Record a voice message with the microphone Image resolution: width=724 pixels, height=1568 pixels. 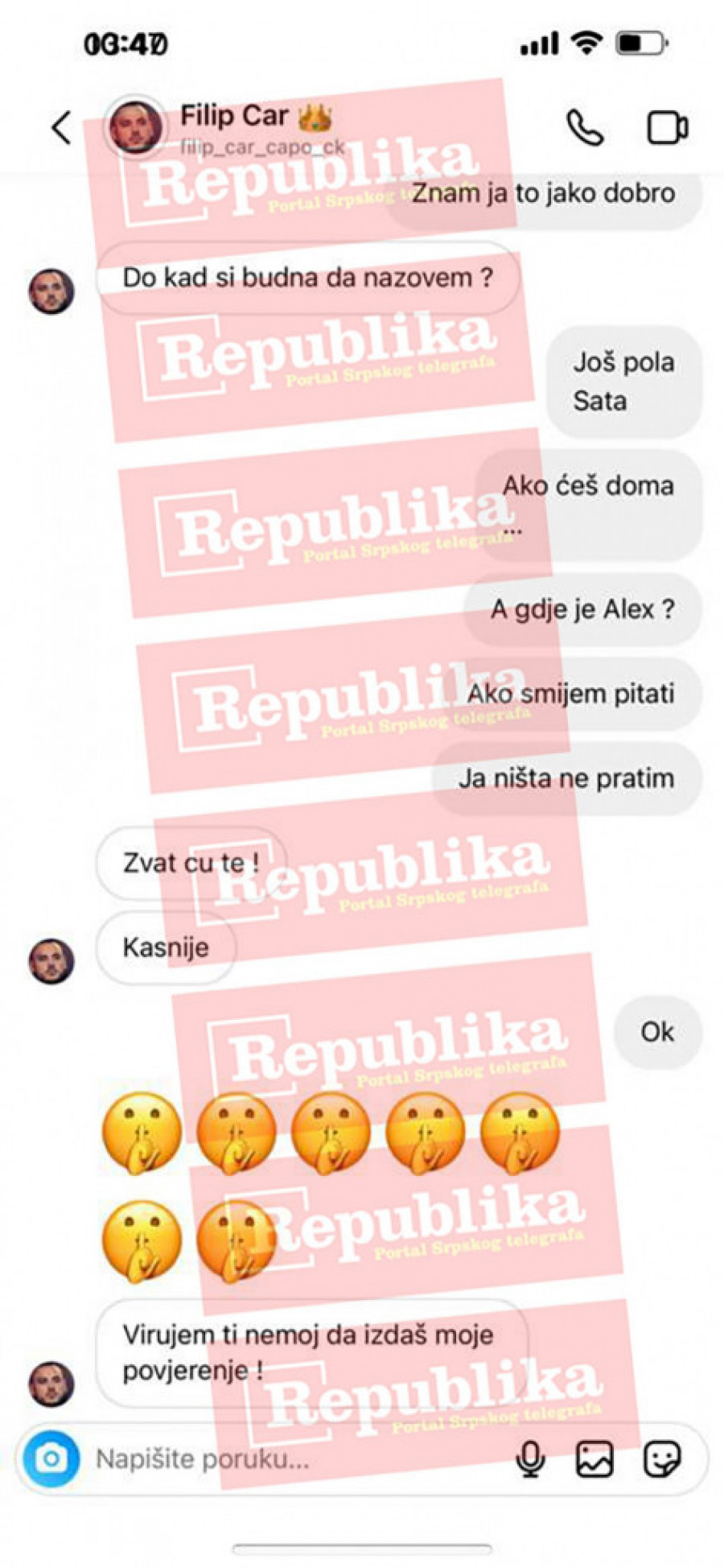click(x=530, y=1459)
